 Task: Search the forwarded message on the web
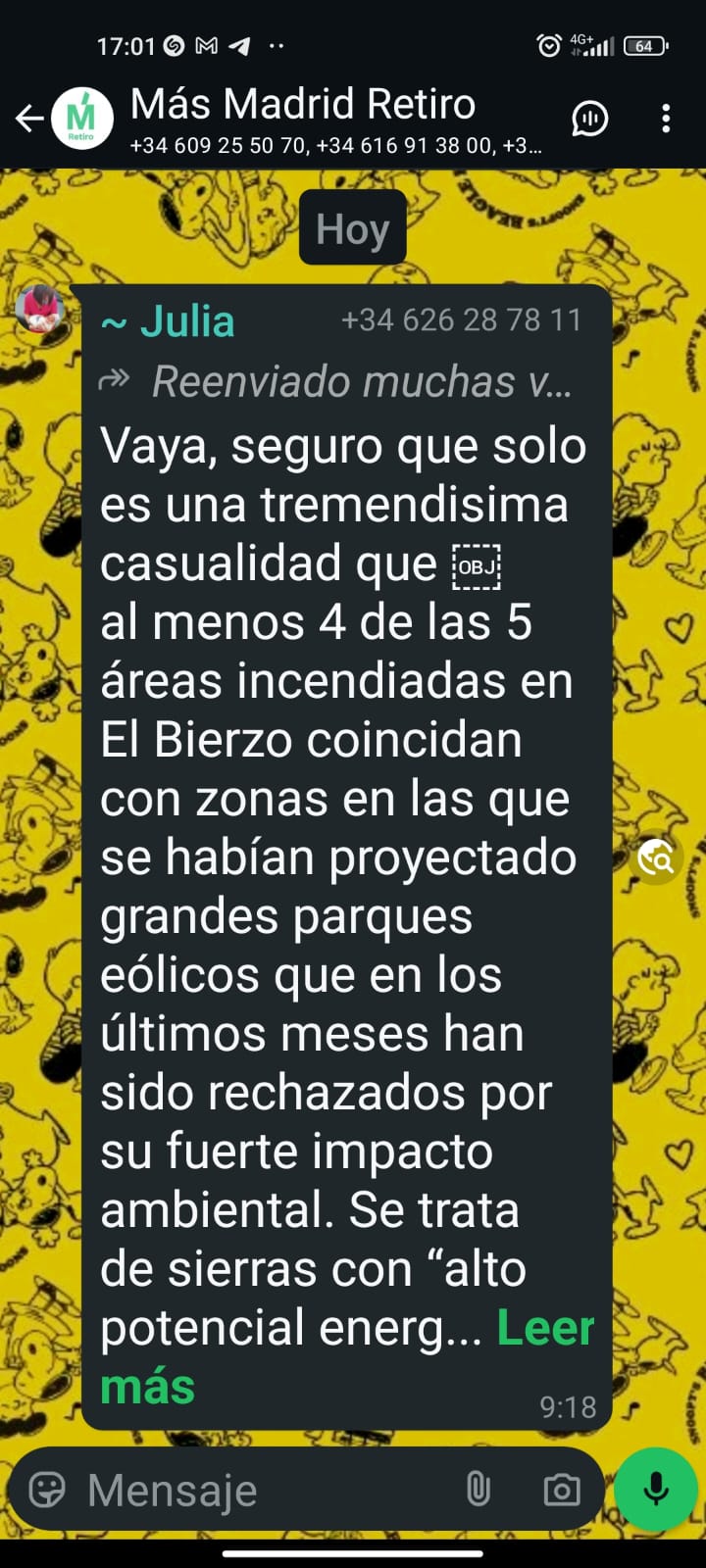click(656, 859)
